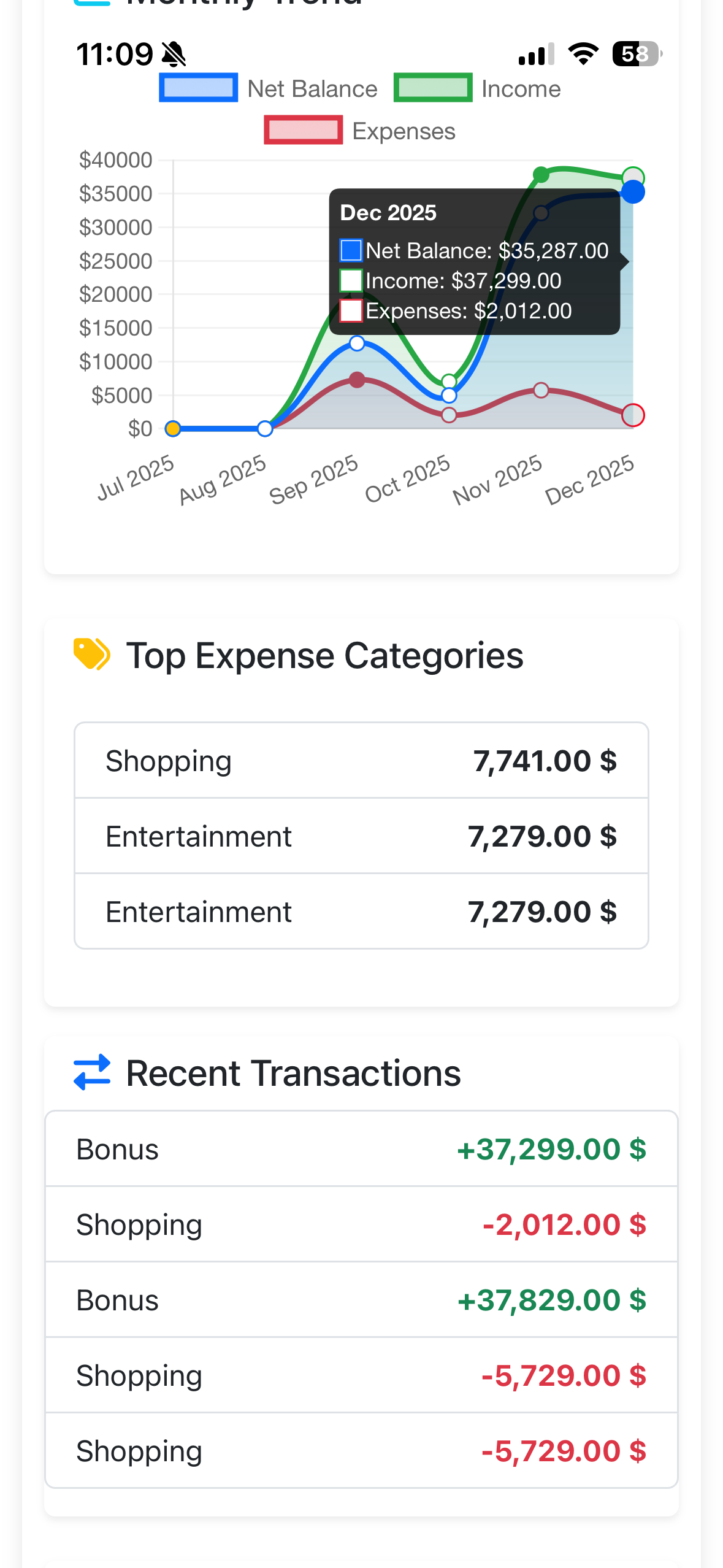Expand the first Entertainment category row
Viewport: 723px width, 1568px height.
click(361, 835)
